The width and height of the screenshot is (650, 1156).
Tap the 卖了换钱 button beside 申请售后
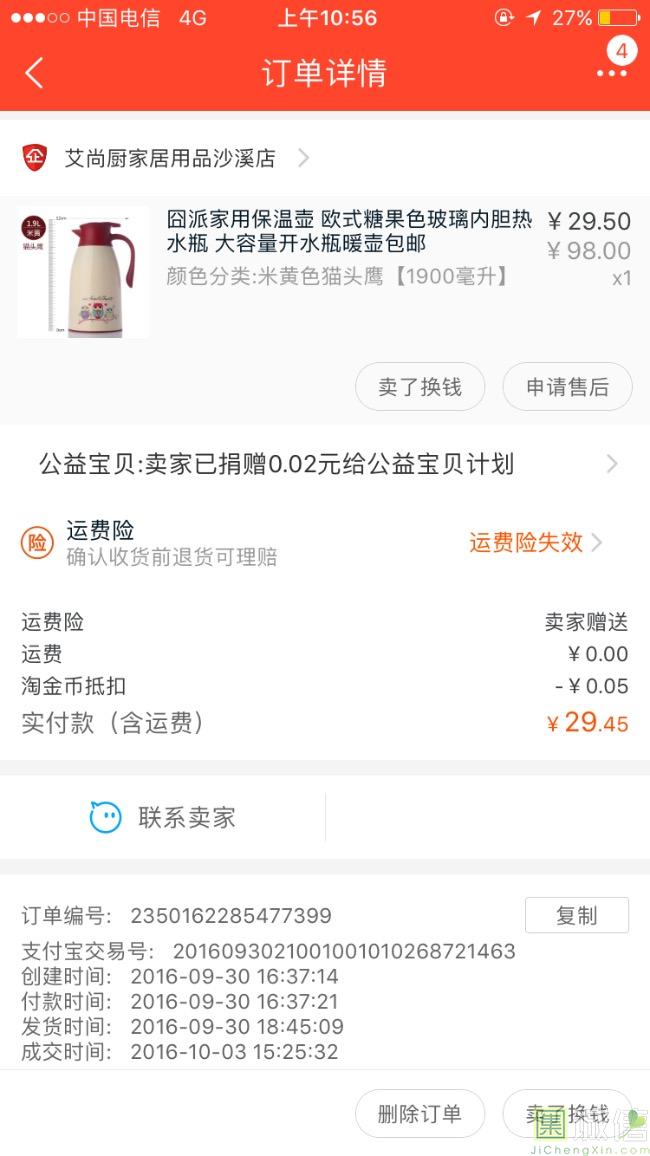[x=420, y=387]
